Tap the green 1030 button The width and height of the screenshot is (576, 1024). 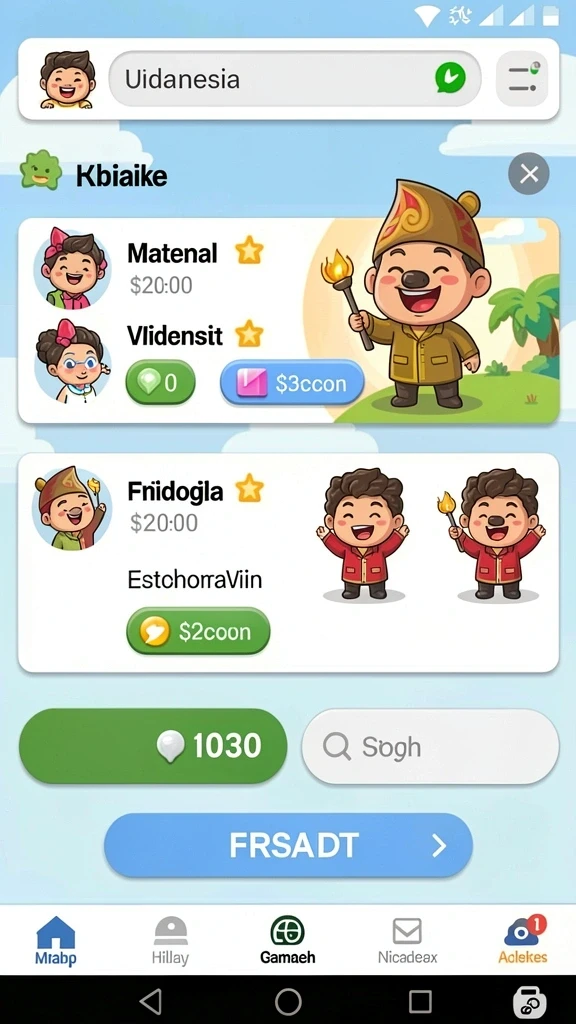(x=153, y=746)
